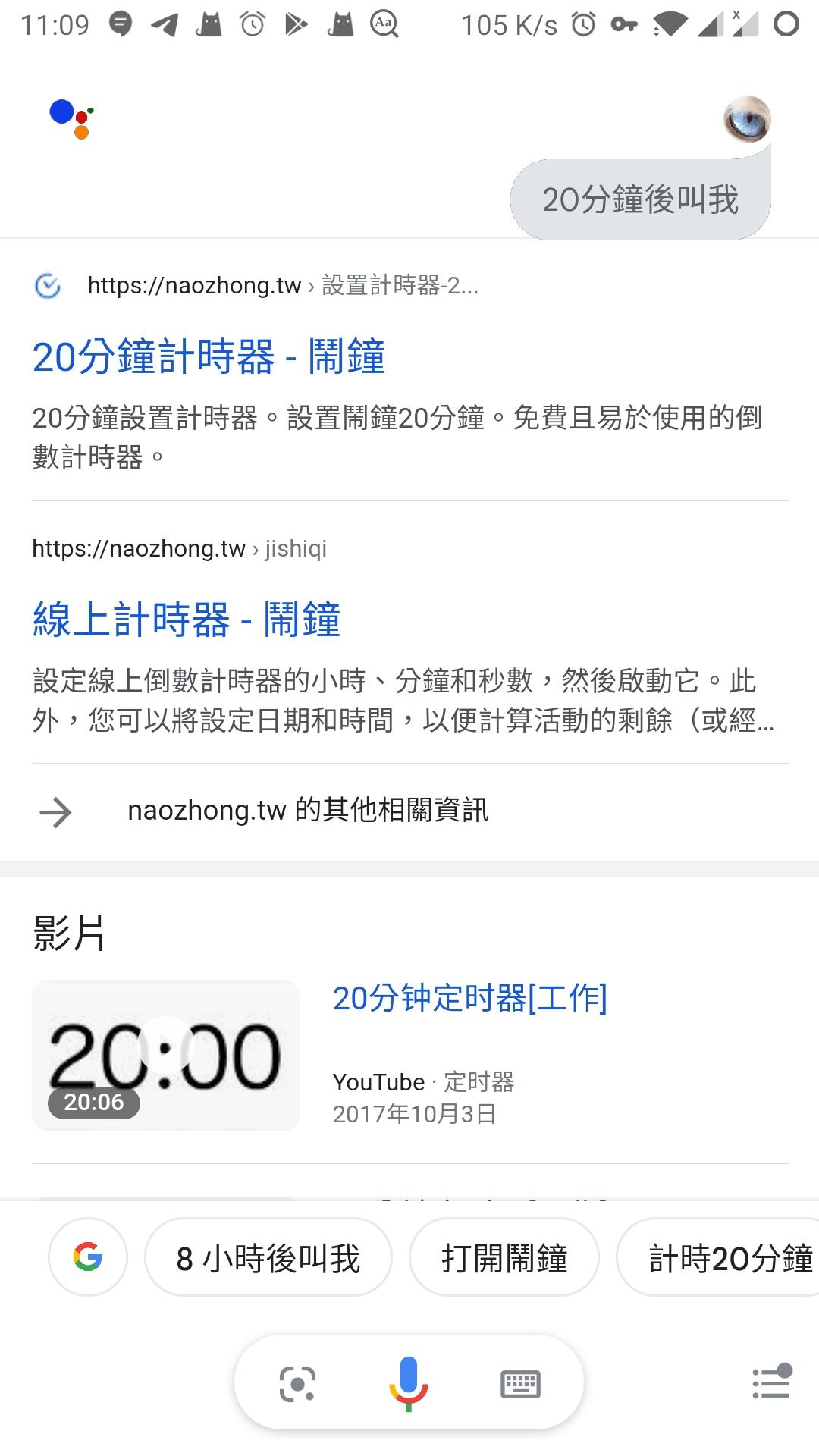Screen dimensions: 819x1456
Task: Play the 20:00 timer video thumbnail
Action: coord(166,1055)
